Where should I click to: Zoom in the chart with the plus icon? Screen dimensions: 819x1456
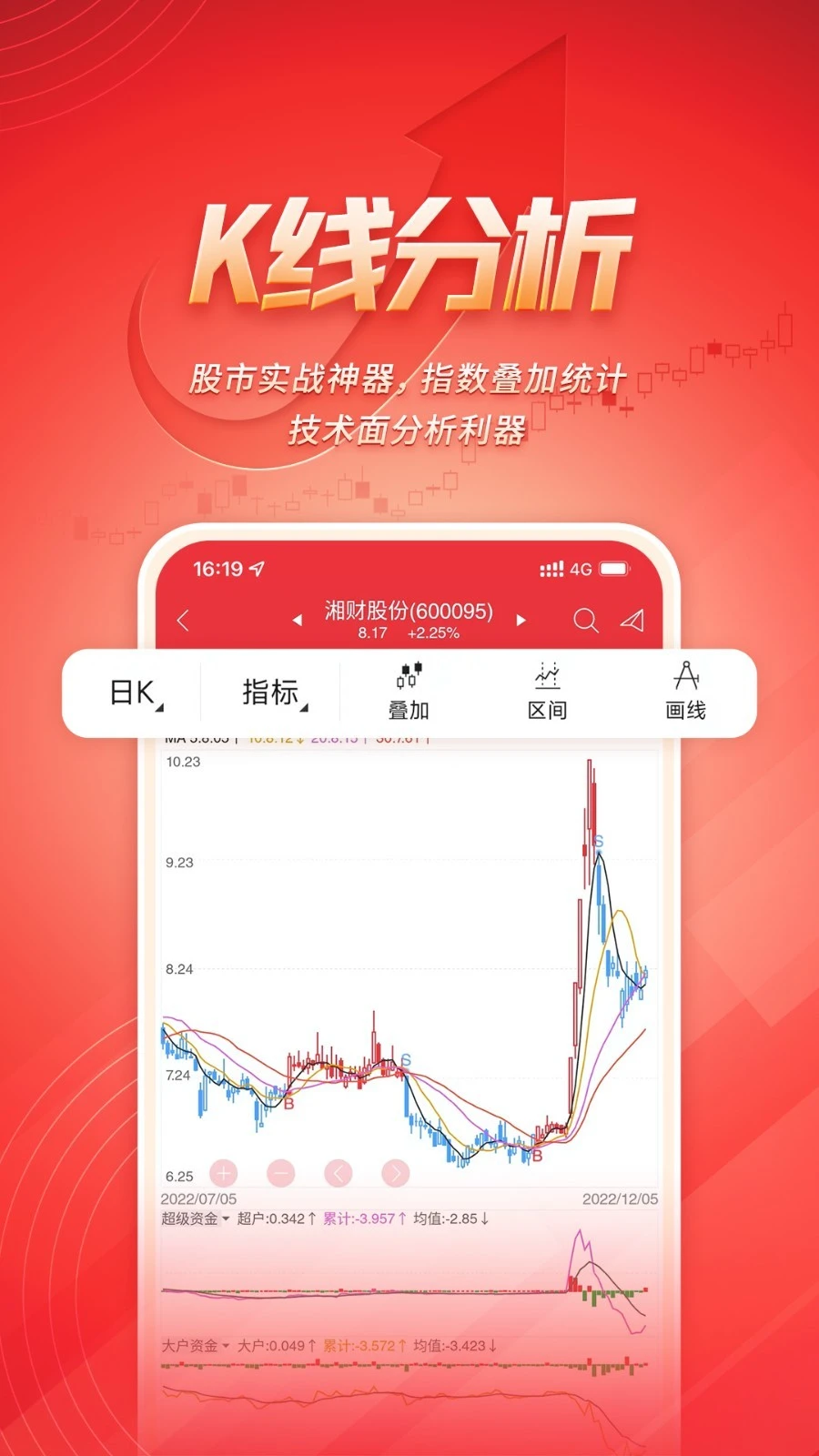(223, 1174)
